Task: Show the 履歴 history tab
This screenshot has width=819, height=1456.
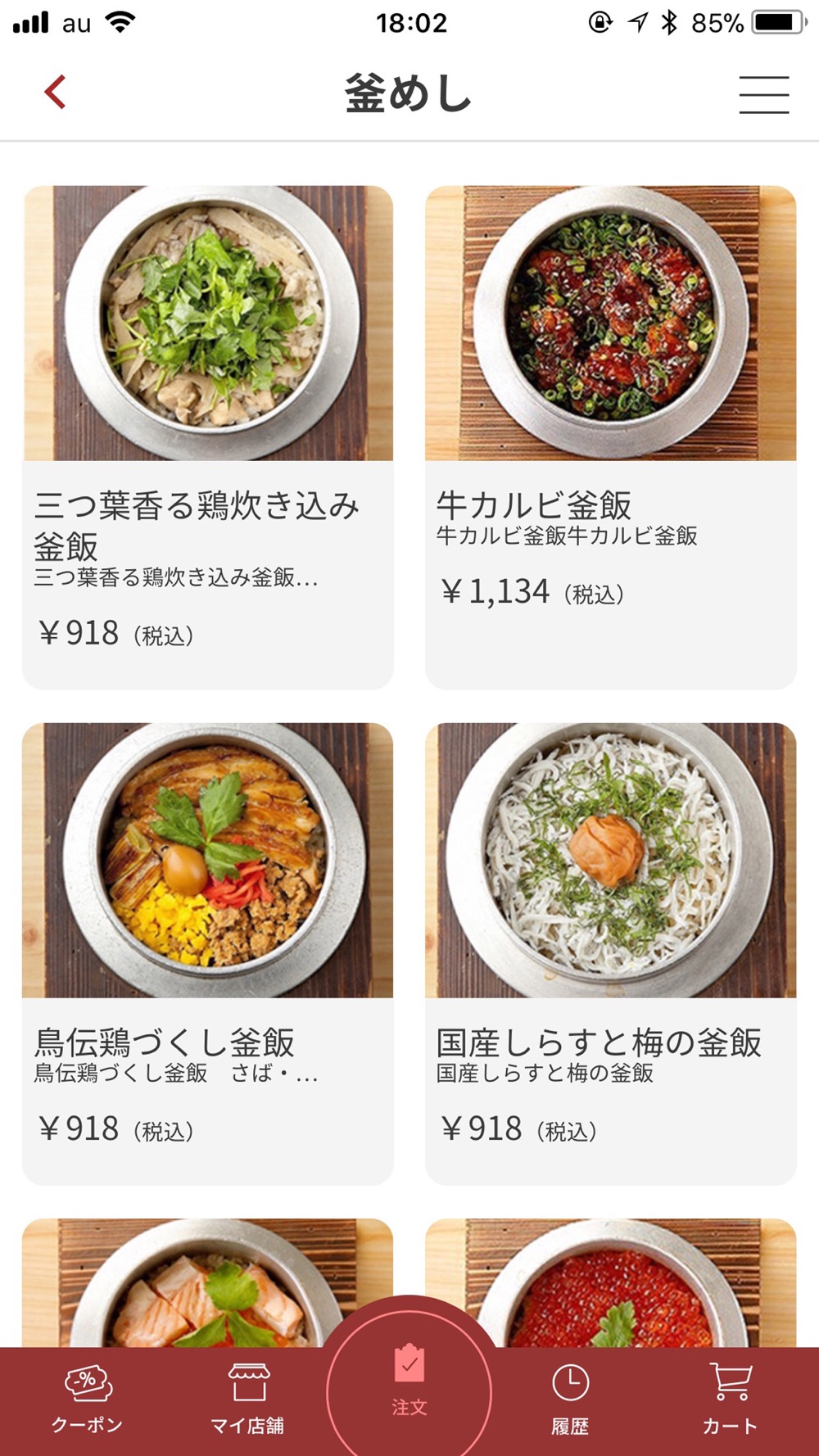Action: pyautogui.click(x=570, y=1400)
